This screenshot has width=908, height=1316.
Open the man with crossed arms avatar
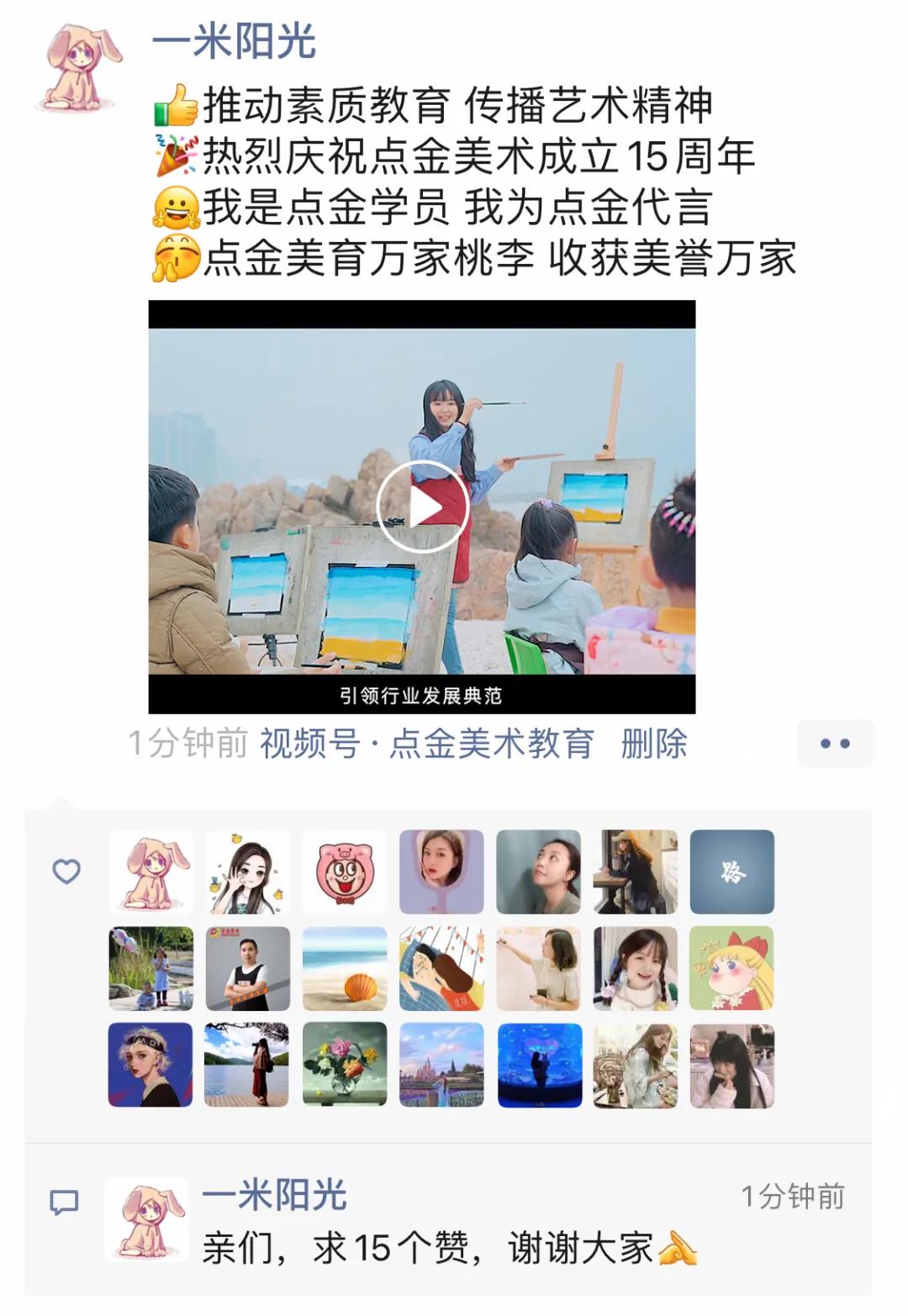coord(247,968)
